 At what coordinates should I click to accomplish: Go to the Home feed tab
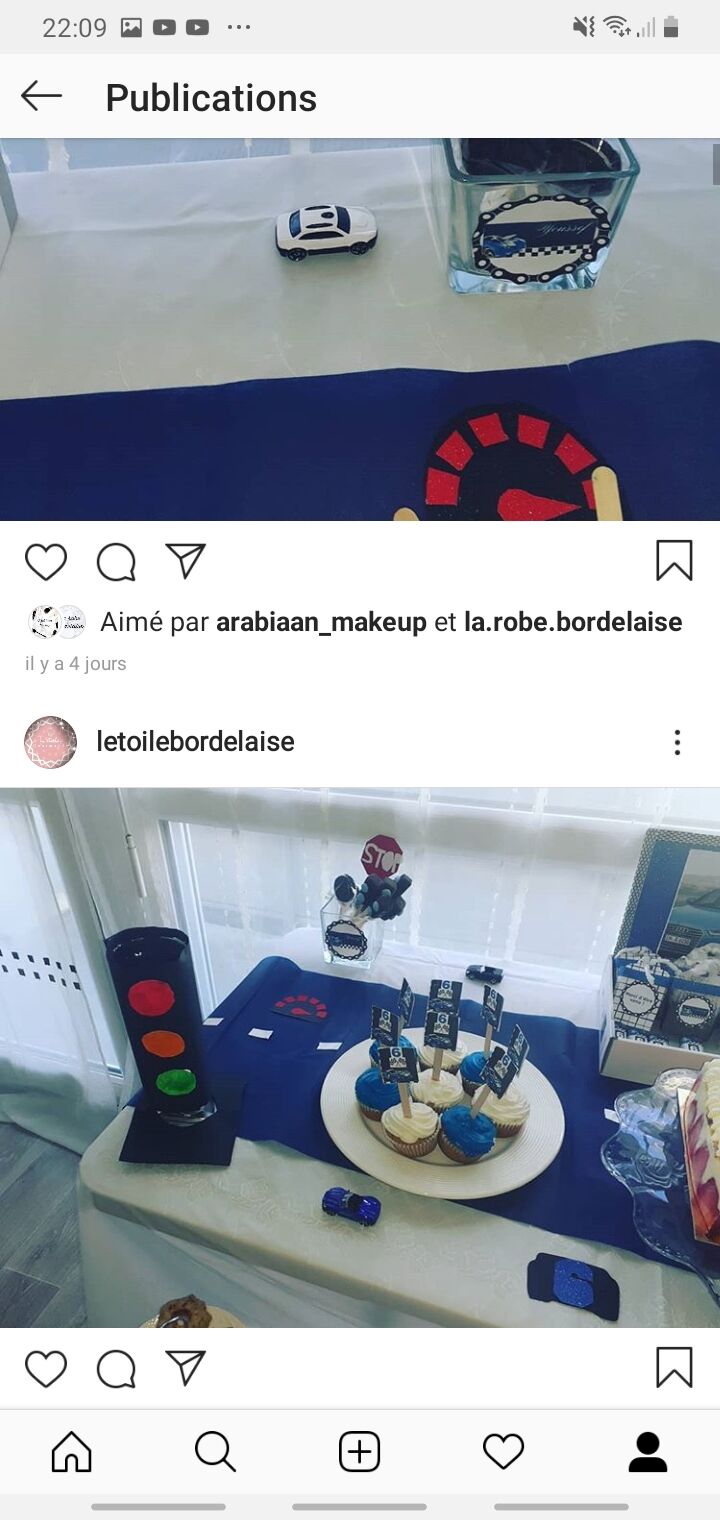71,1451
